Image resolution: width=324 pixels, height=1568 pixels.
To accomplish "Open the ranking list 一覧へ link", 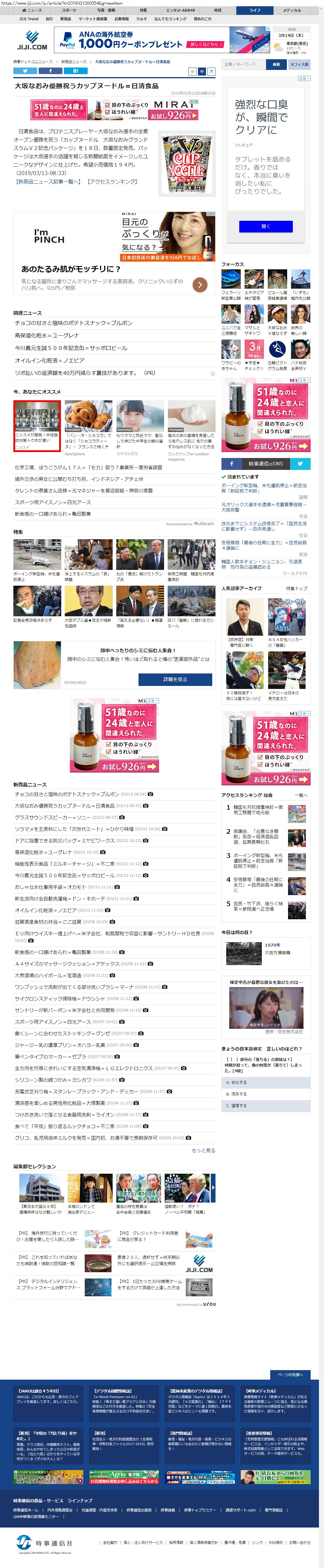I will pyautogui.click(x=301, y=795).
